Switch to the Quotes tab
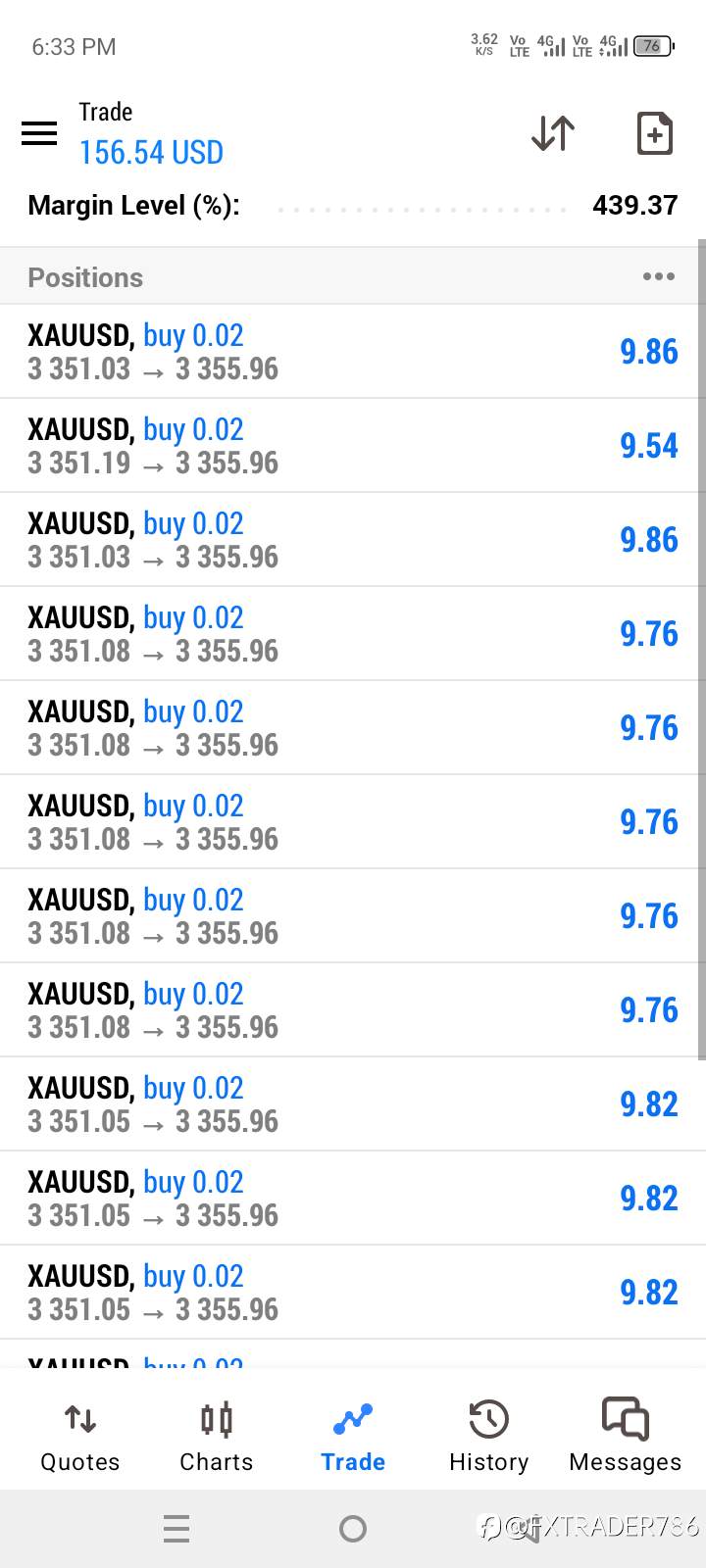 click(80, 1438)
